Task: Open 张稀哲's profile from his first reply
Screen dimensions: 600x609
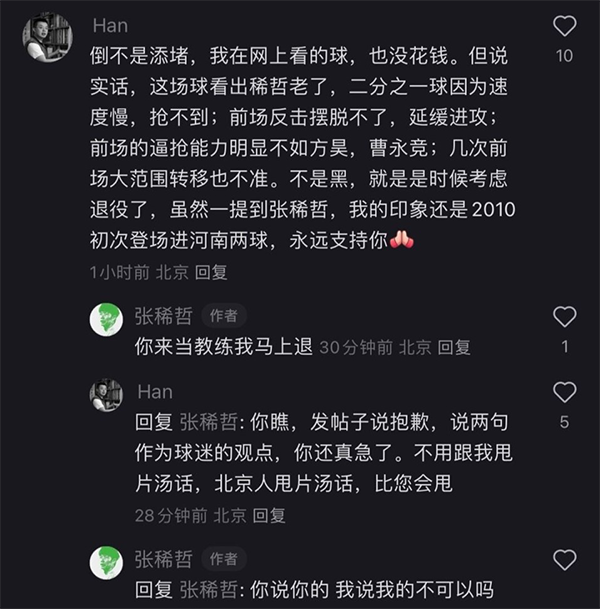Action: [164, 316]
